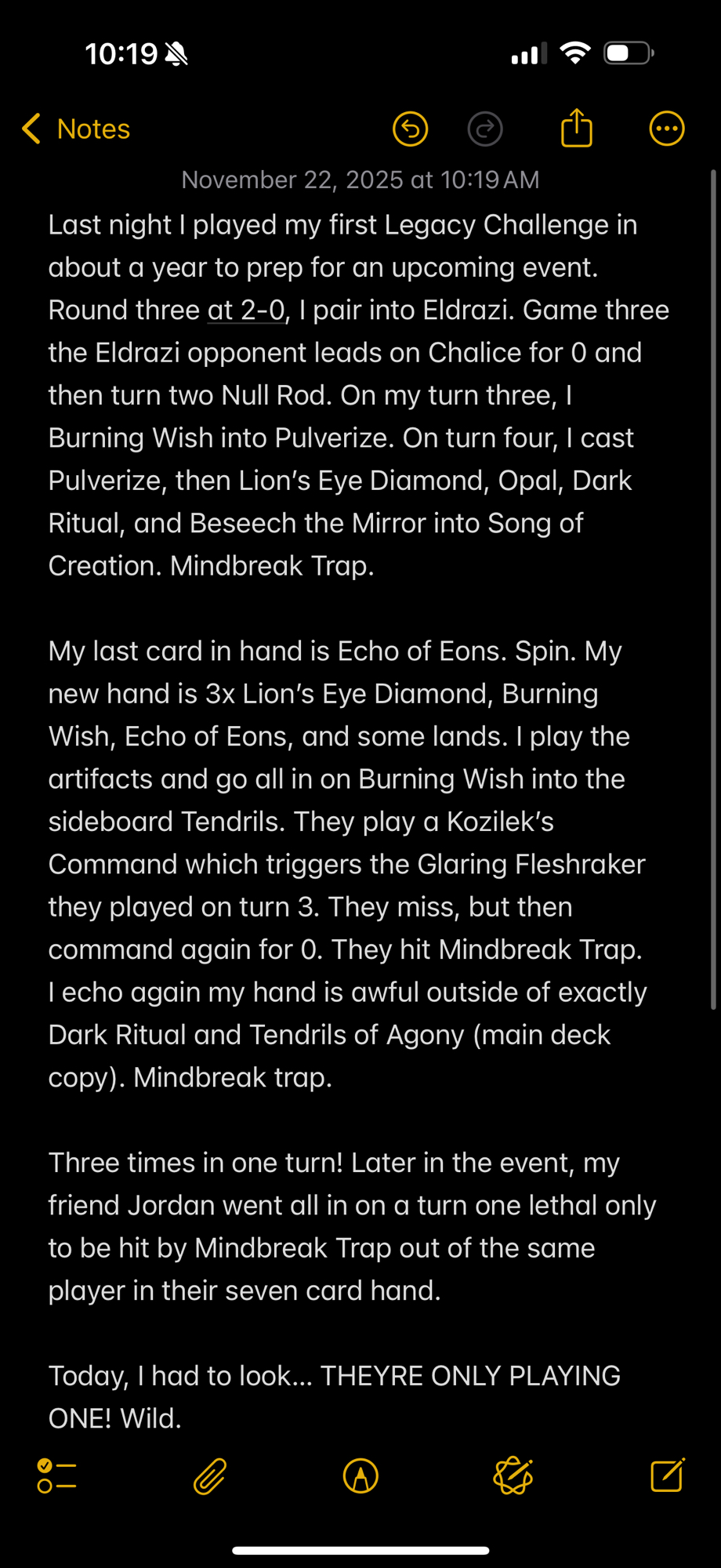Add a checklist to the note
Image resolution: width=721 pixels, height=1568 pixels.
pyautogui.click(x=56, y=1476)
